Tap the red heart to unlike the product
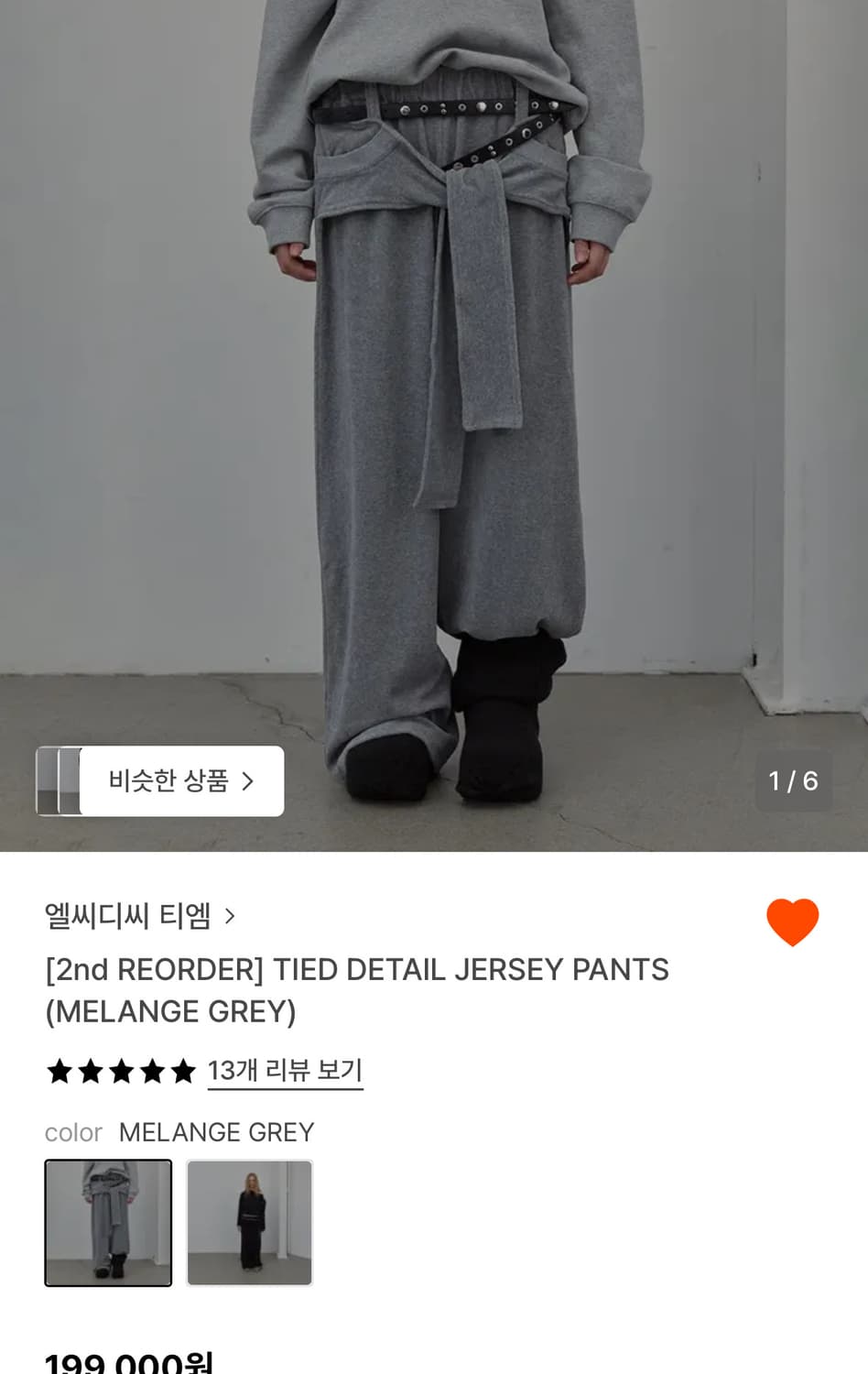 point(795,921)
